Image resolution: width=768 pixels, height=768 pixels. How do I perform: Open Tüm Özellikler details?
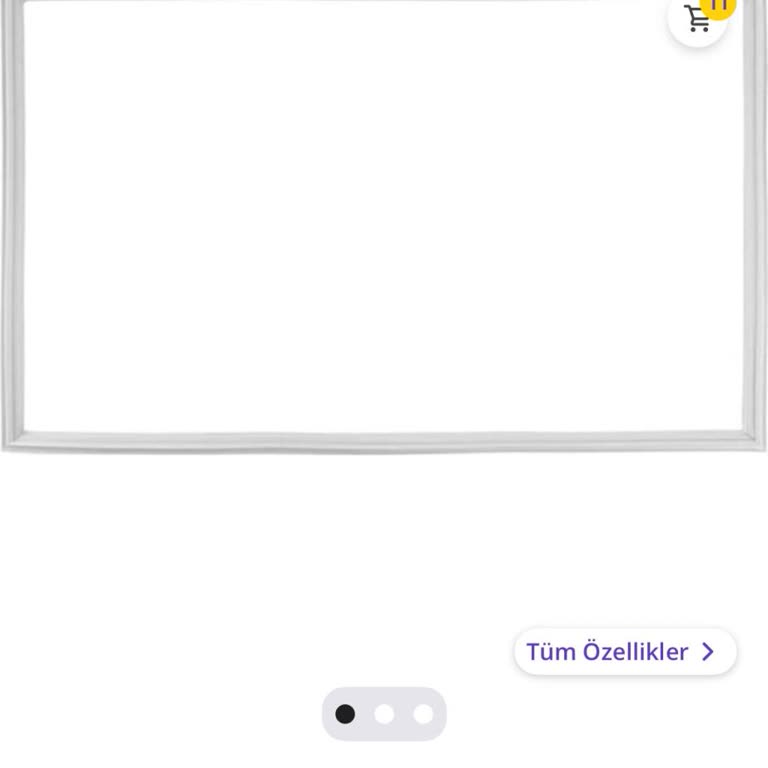tap(625, 652)
